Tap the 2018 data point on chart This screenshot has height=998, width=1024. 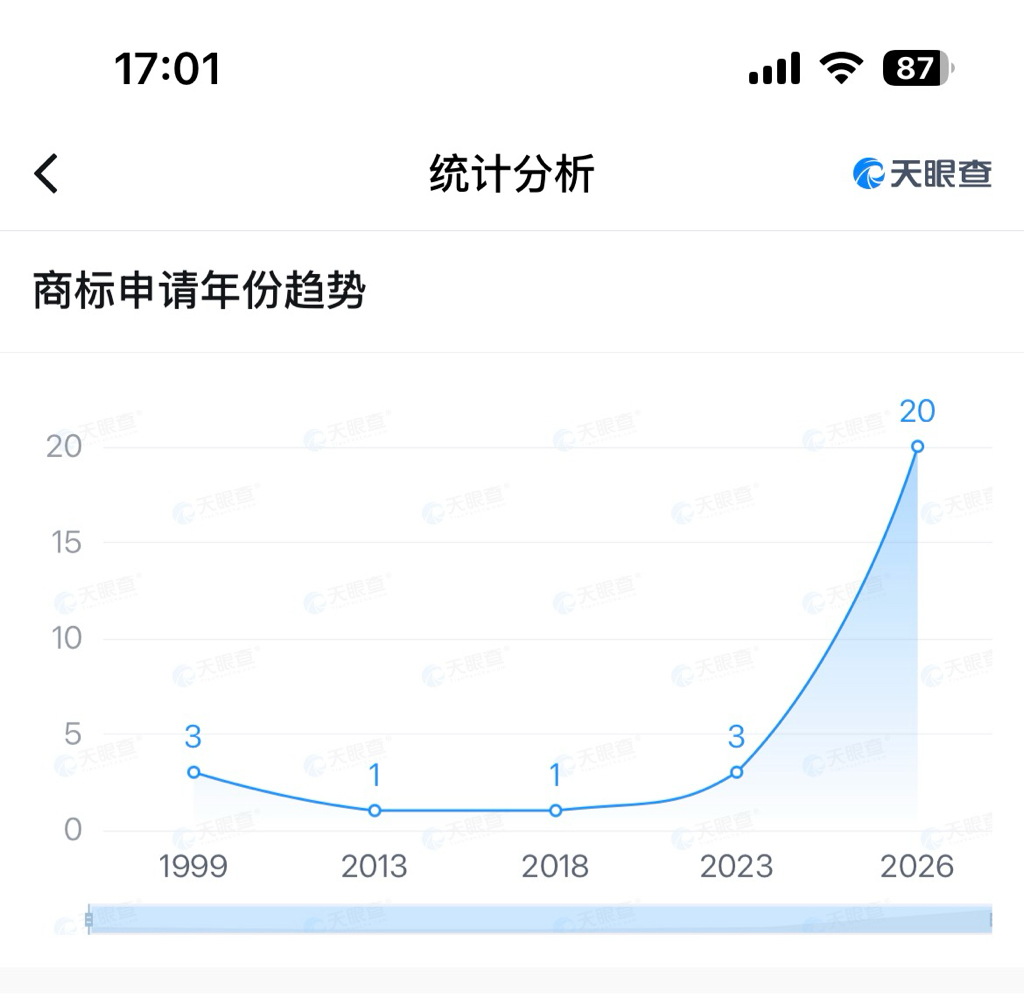tap(556, 811)
